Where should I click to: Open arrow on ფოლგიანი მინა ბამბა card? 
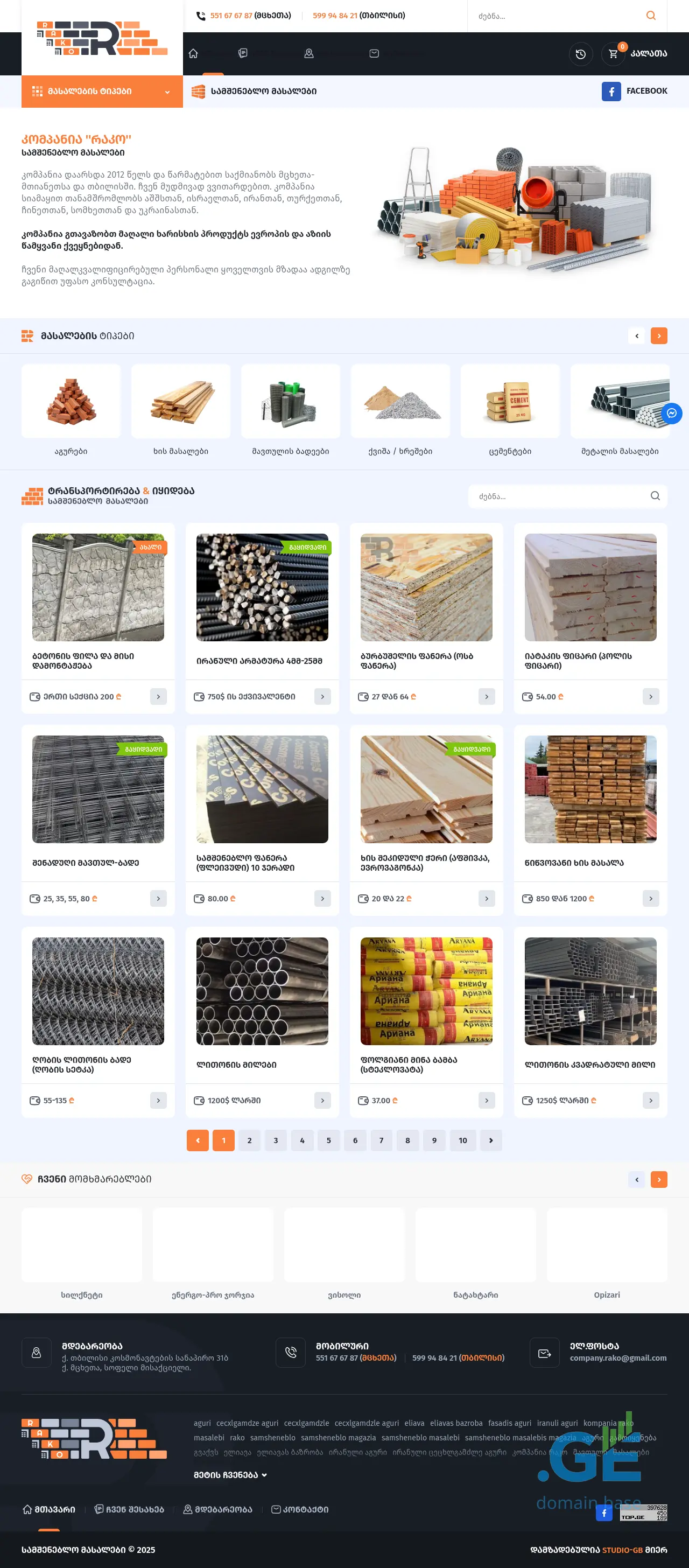[486, 1100]
